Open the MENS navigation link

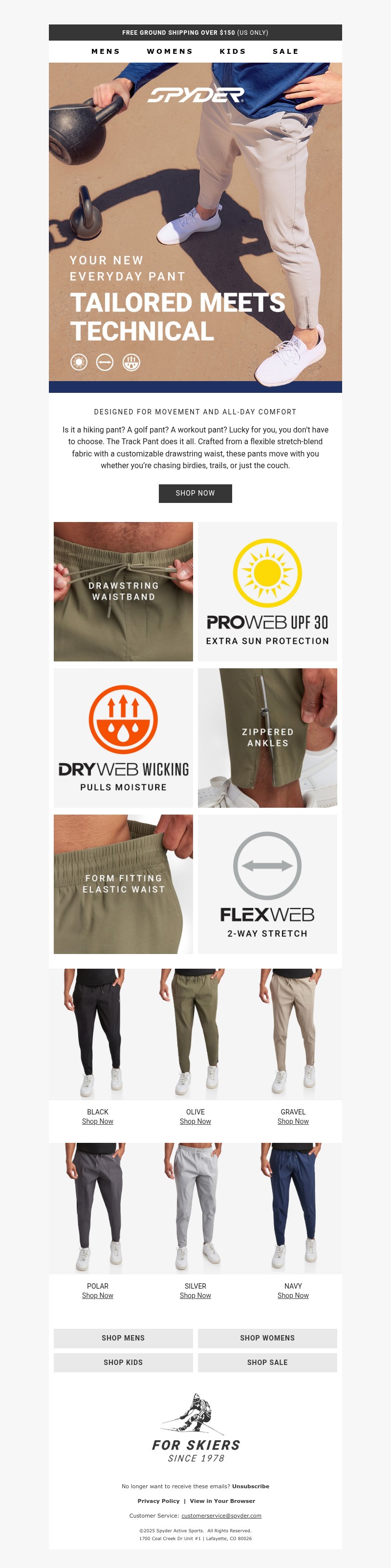pyautogui.click(x=106, y=52)
